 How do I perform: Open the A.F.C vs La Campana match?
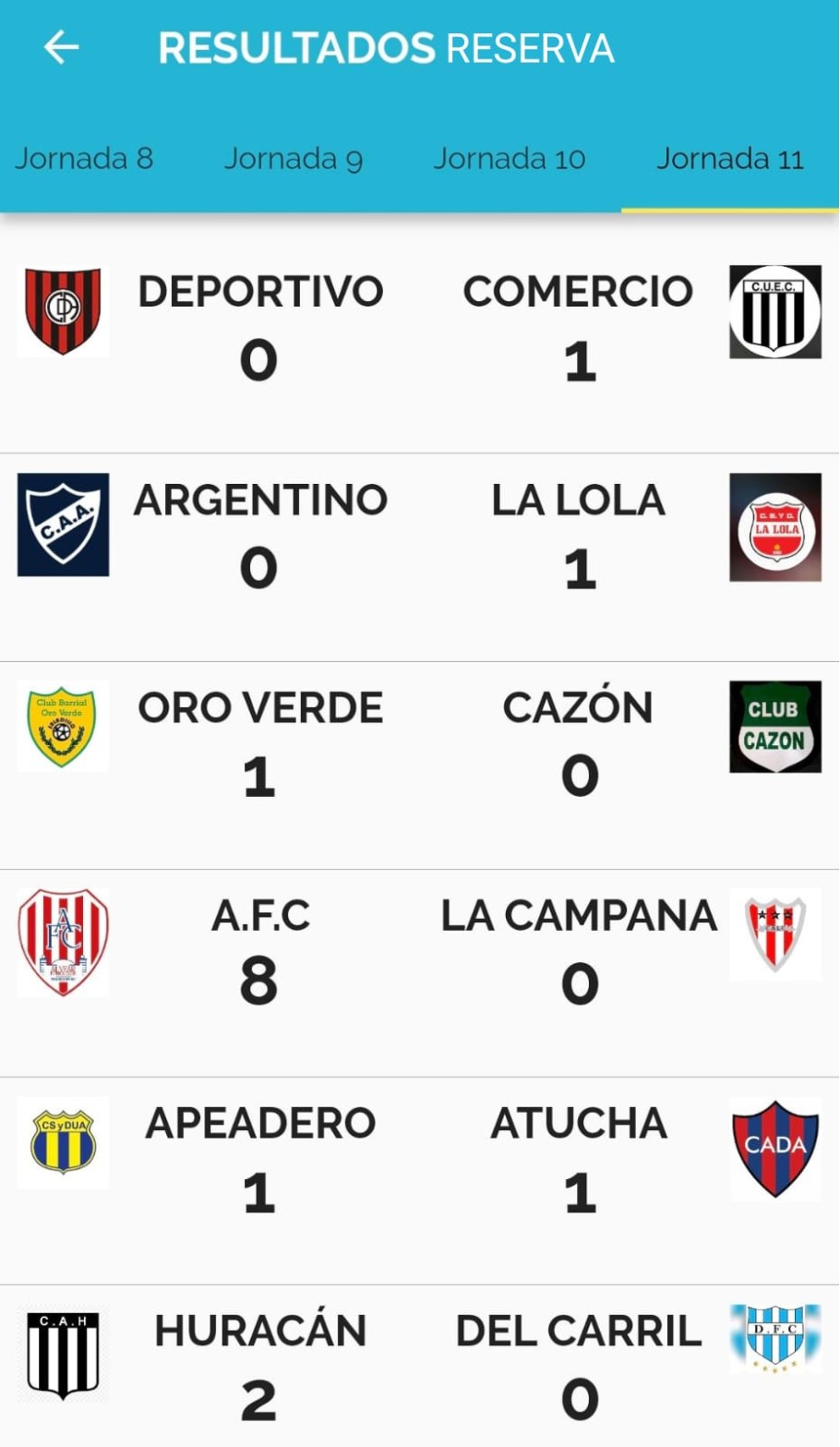pos(419,956)
